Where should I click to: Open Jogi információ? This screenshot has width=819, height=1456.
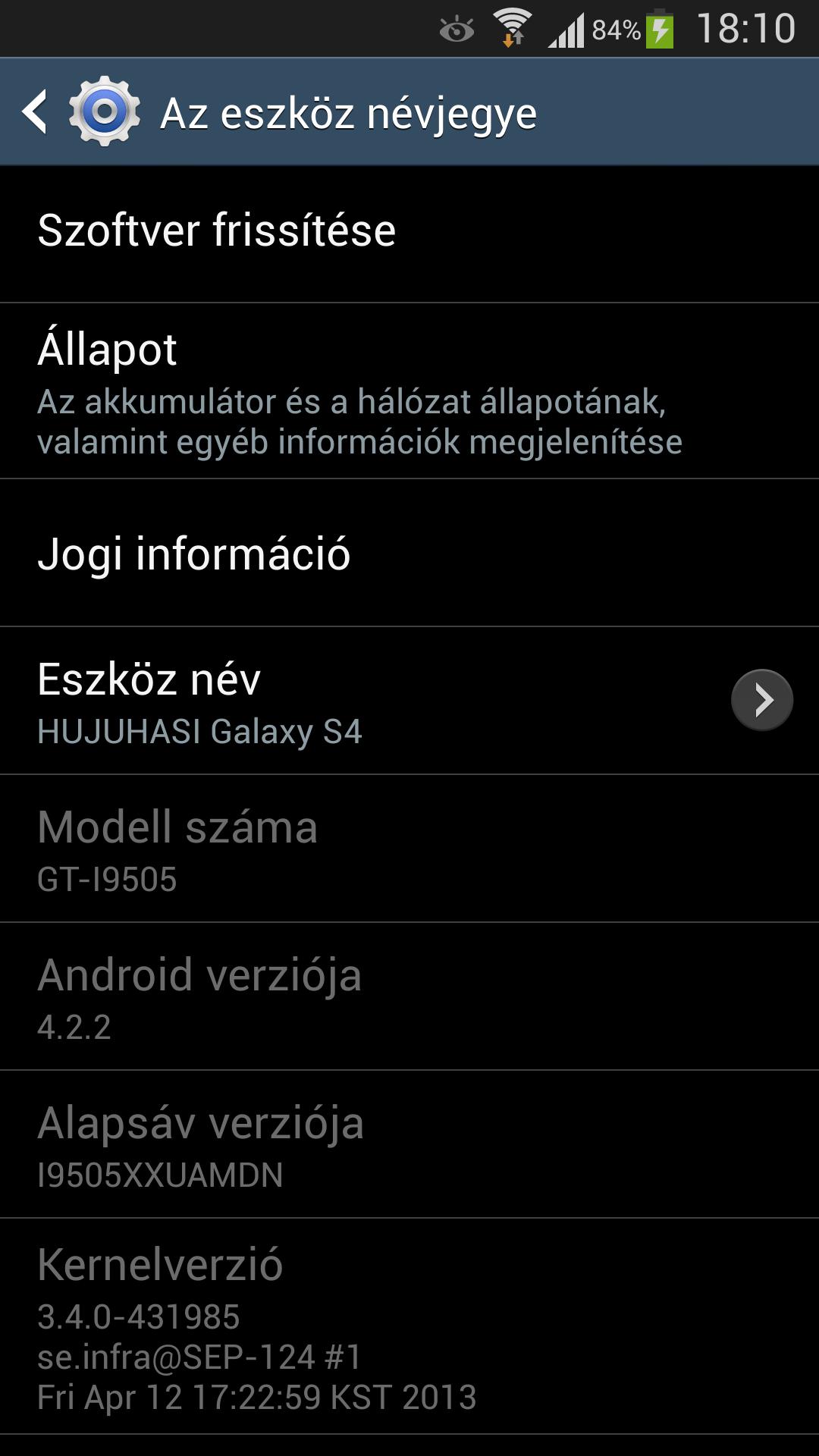pyautogui.click(x=409, y=553)
